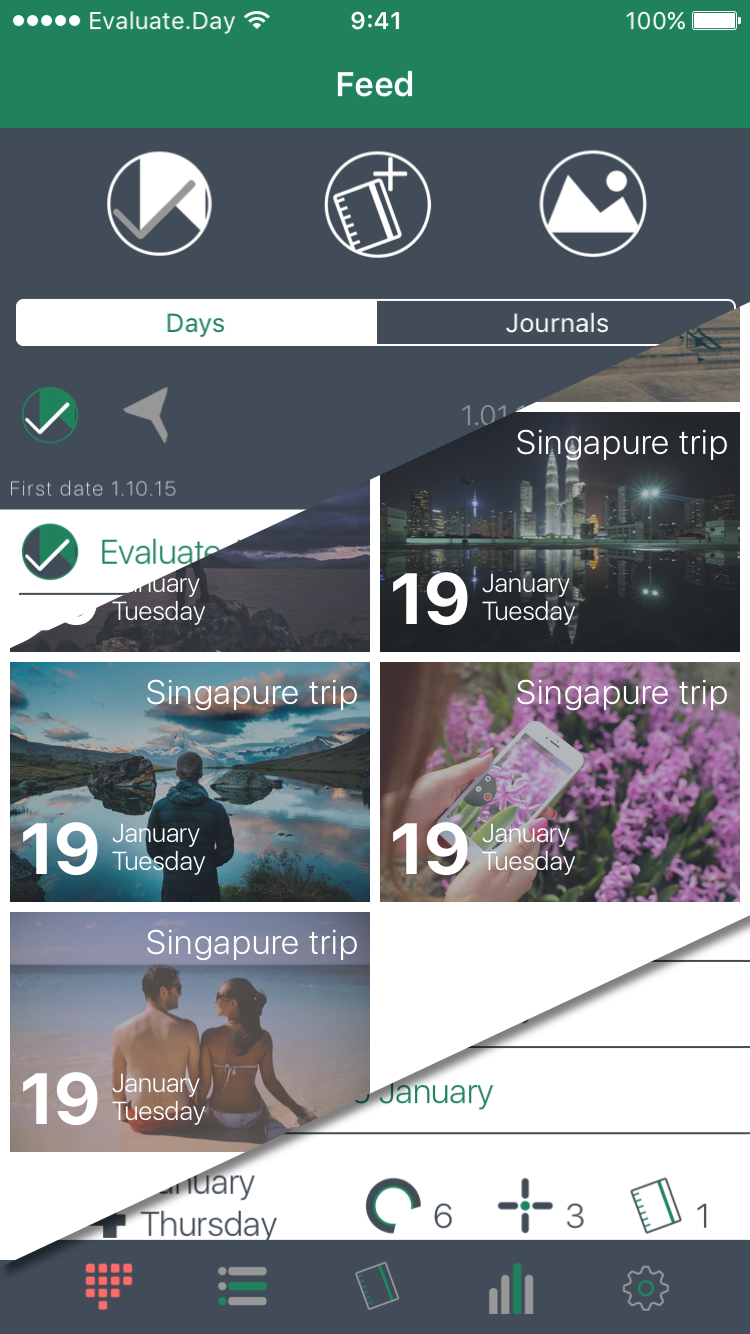The width and height of the screenshot is (750, 1334).
Task: Switch to the list tab in bottom bar
Action: click(x=242, y=1287)
